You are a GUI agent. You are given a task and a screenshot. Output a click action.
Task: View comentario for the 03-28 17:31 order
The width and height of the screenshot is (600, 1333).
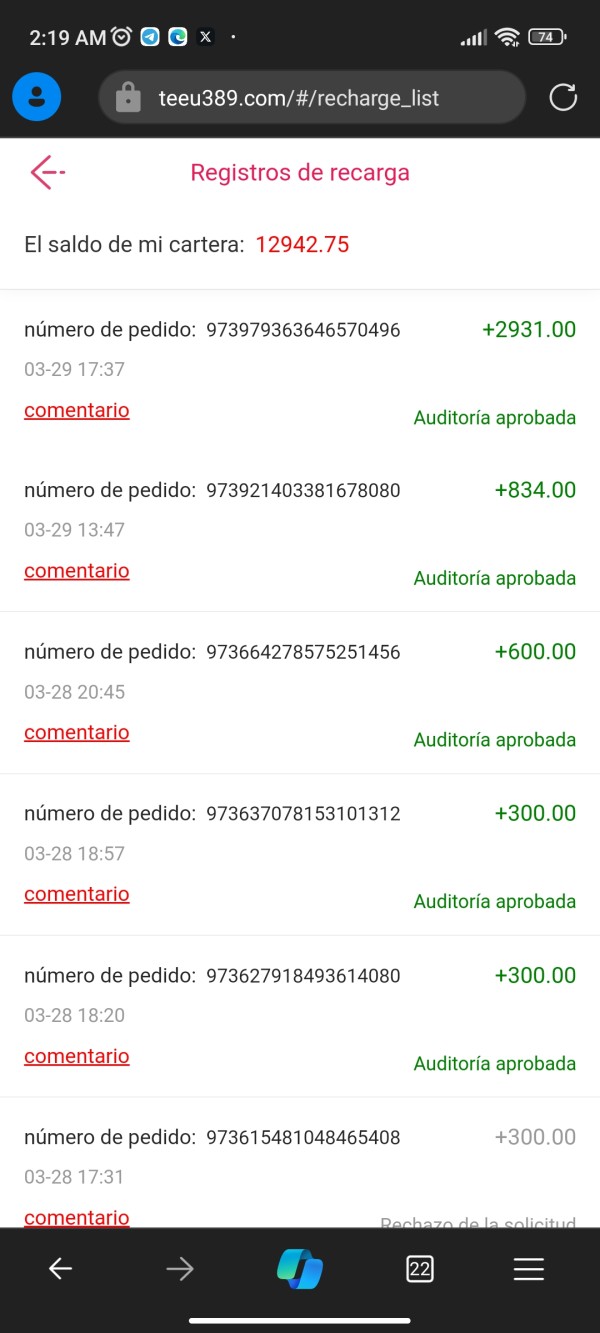coord(77,1216)
